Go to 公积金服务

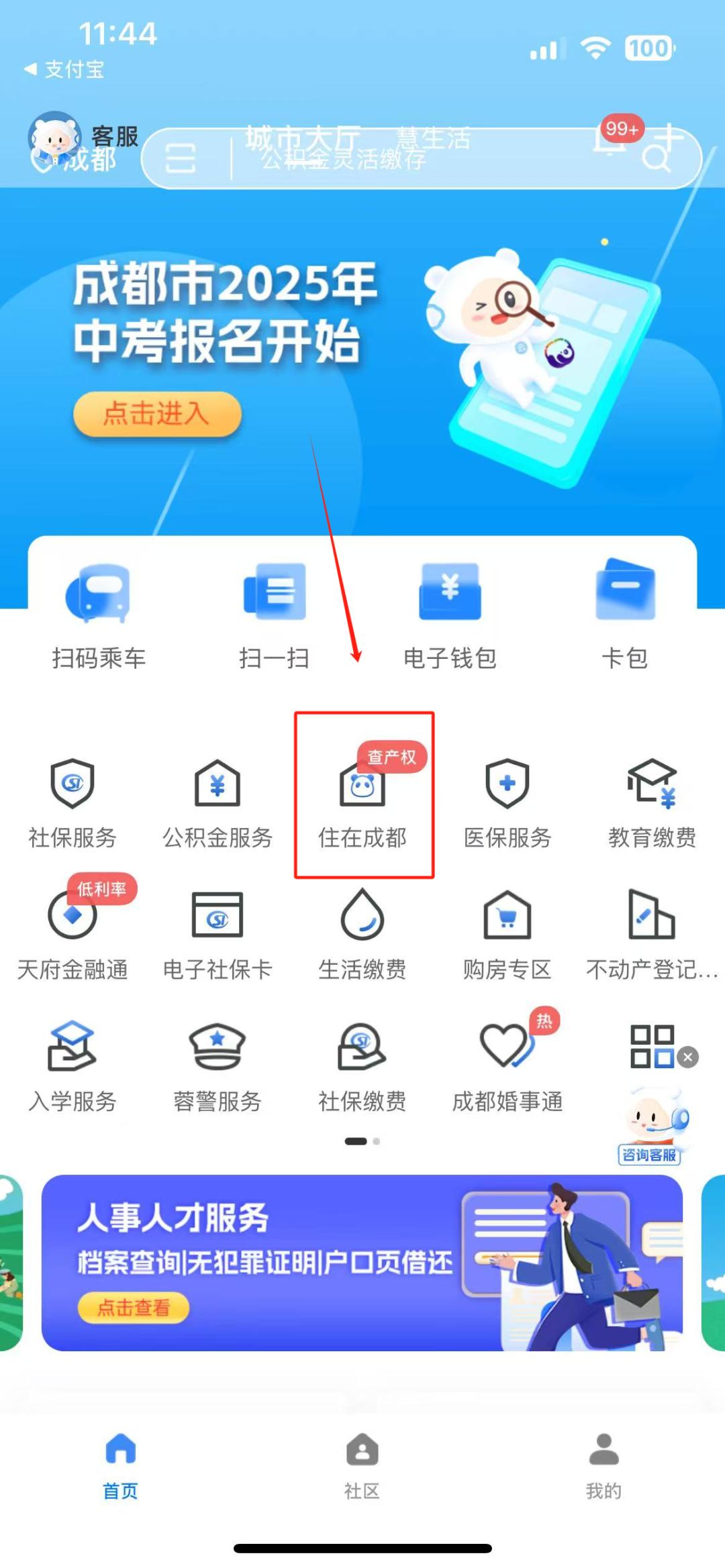[x=217, y=803]
